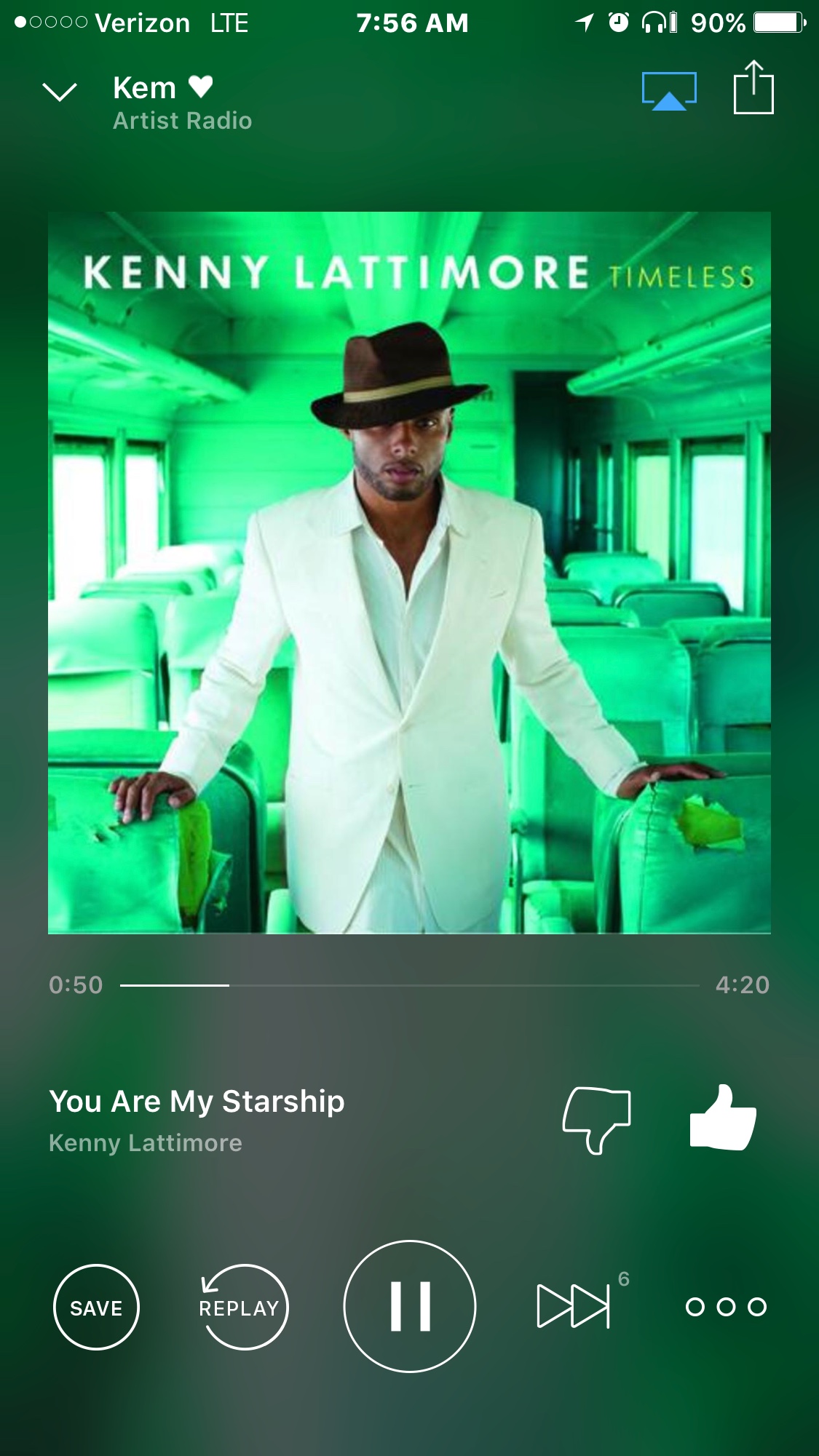Open AirPlay device selection
This screenshot has height=1456, width=819.
pyautogui.click(x=669, y=92)
